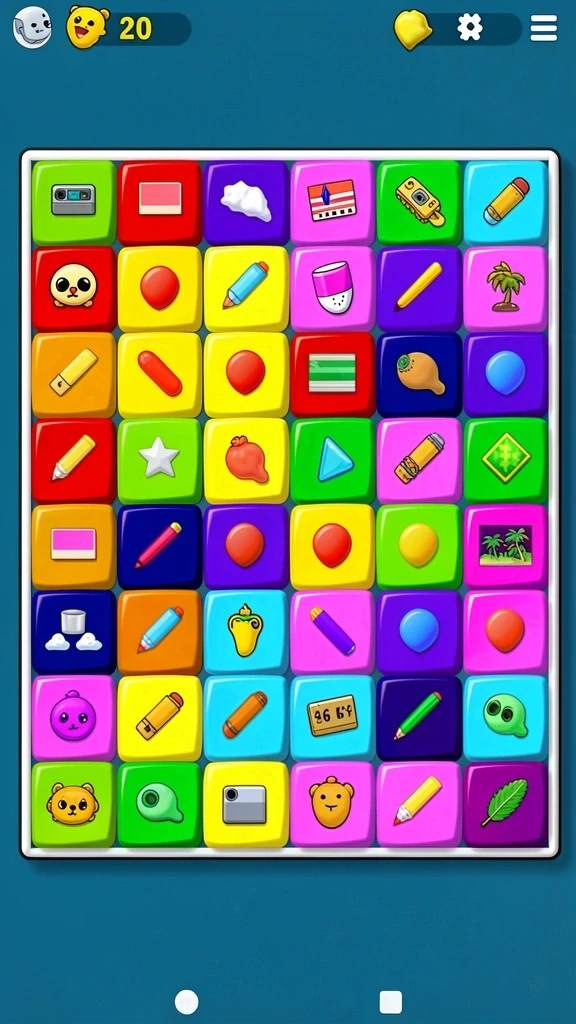Tap the green tile with the white star
This screenshot has height=1024, width=576.
click(159, 460)
